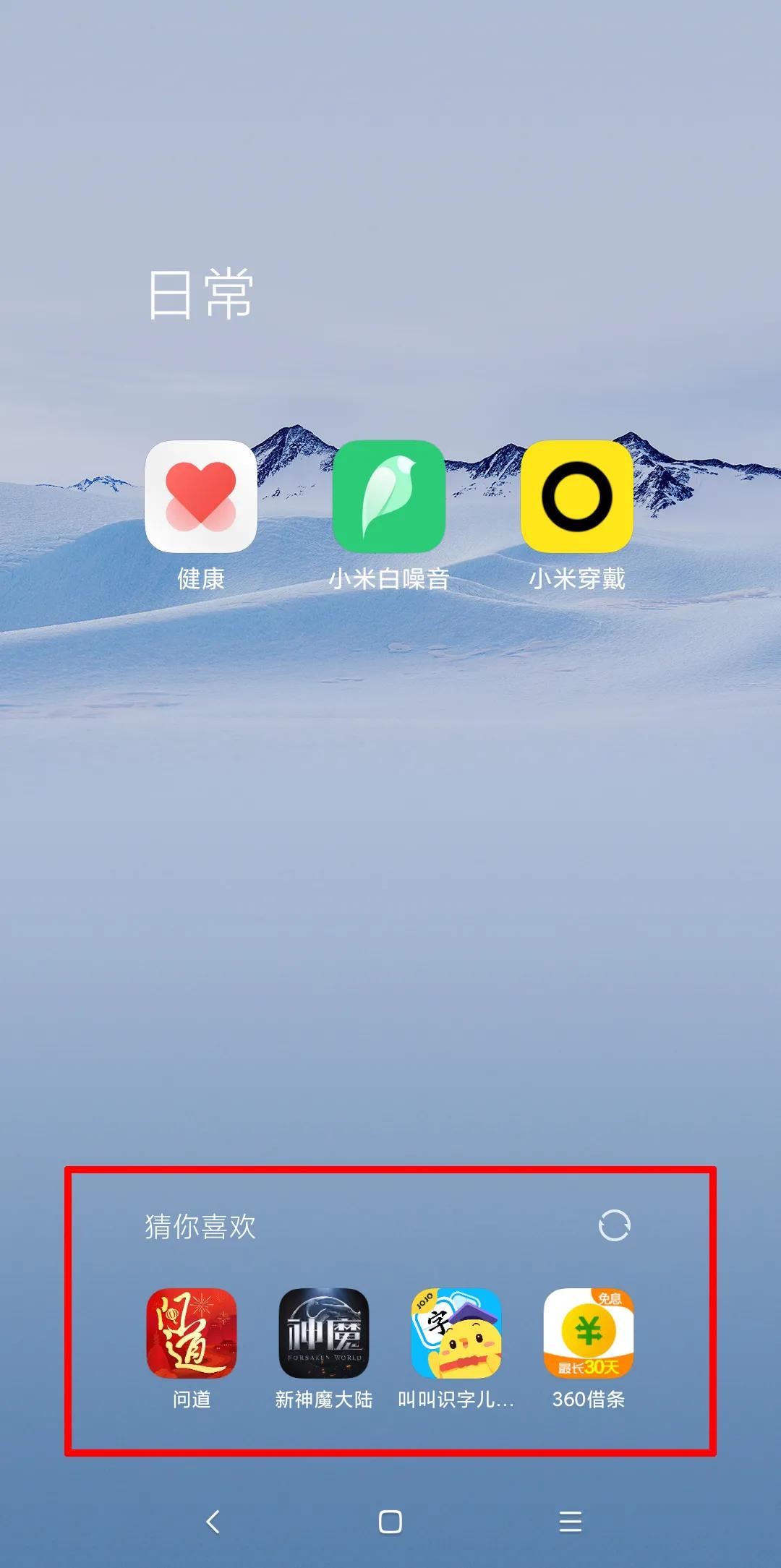Refresh the 猜你喜欢 recommendations
This screenshot has width=781, height=1568.
[615, 1225]
